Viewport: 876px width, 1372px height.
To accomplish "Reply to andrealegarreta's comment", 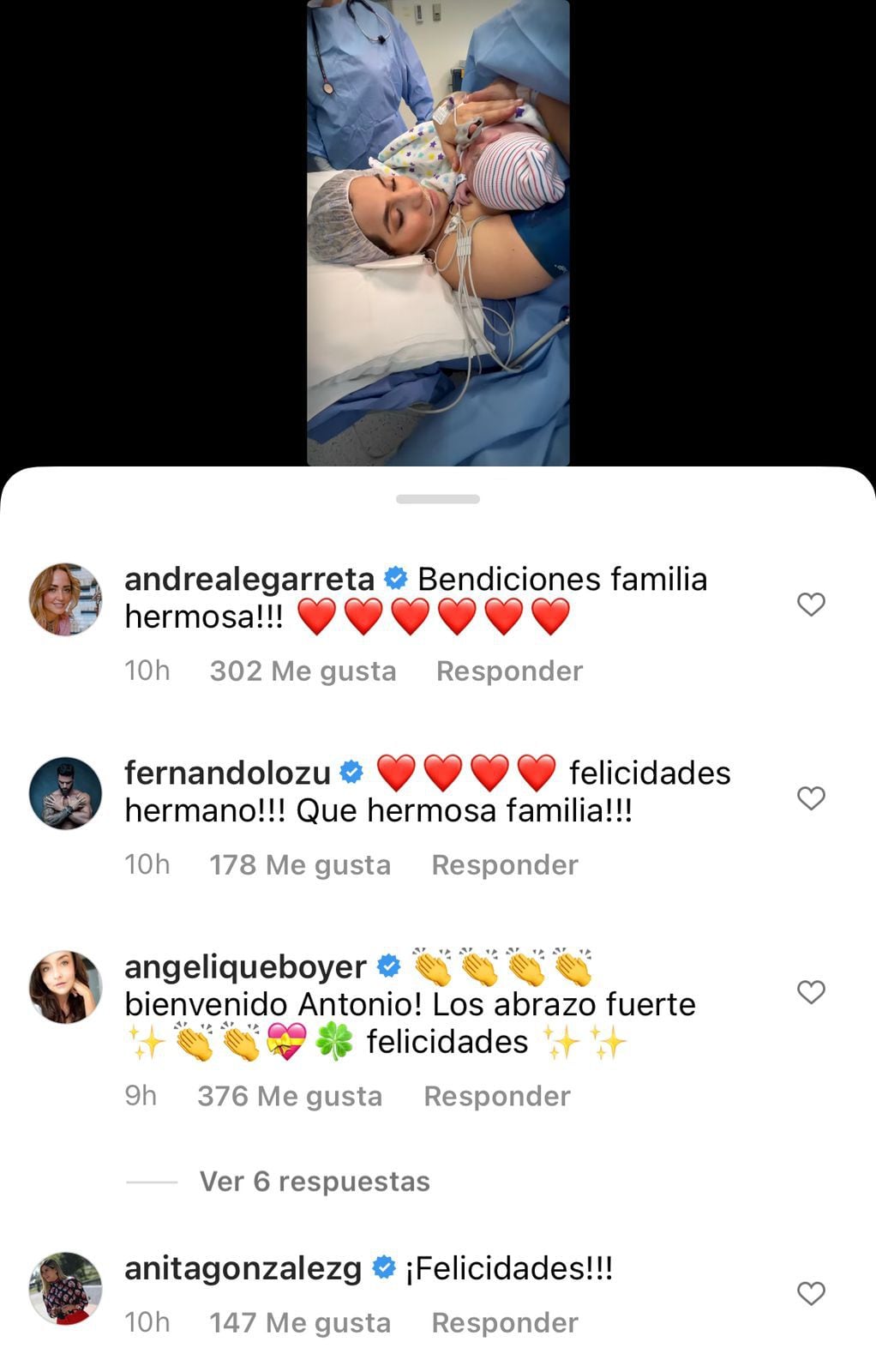I will pyautogui.click(x=509, y=671).
